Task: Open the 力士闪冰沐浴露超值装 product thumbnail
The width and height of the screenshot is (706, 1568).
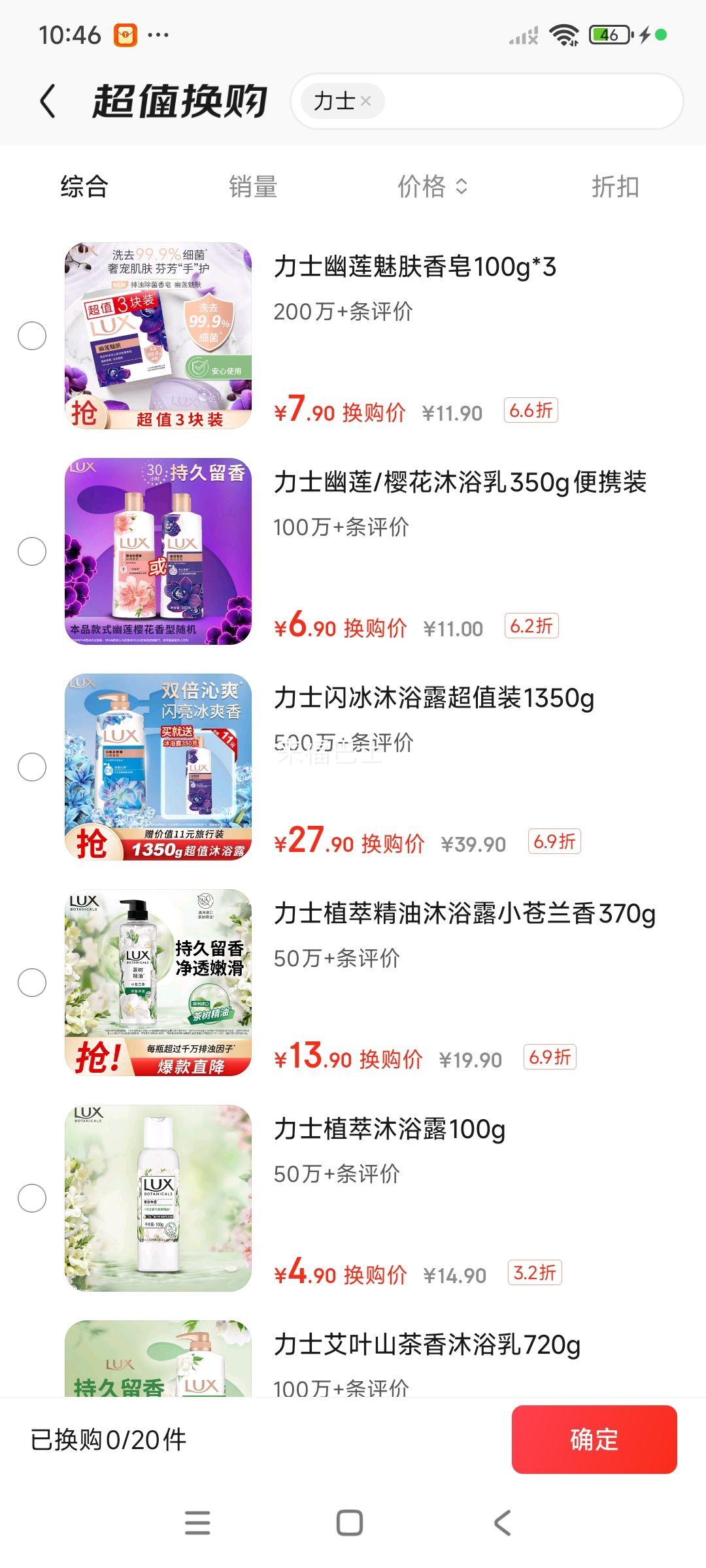Action: (x=158, y=767)
